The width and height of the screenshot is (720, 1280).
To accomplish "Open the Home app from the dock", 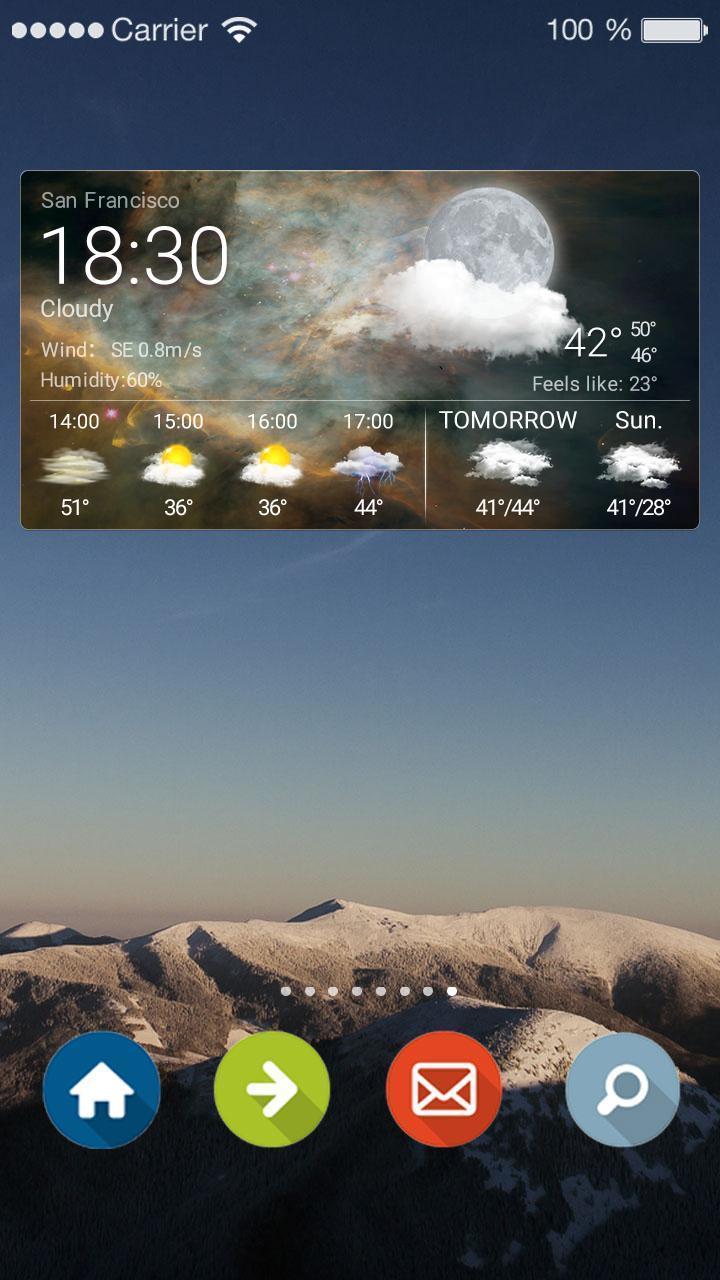I will (103, 1089).
